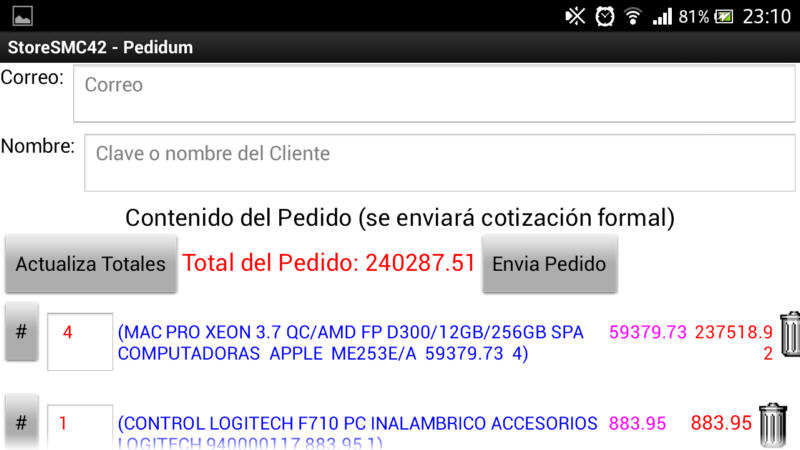The image size is (800, 450).
Task: Edit the quantity field for Mac Pro Xeon
Action: [x=80, y=340]
